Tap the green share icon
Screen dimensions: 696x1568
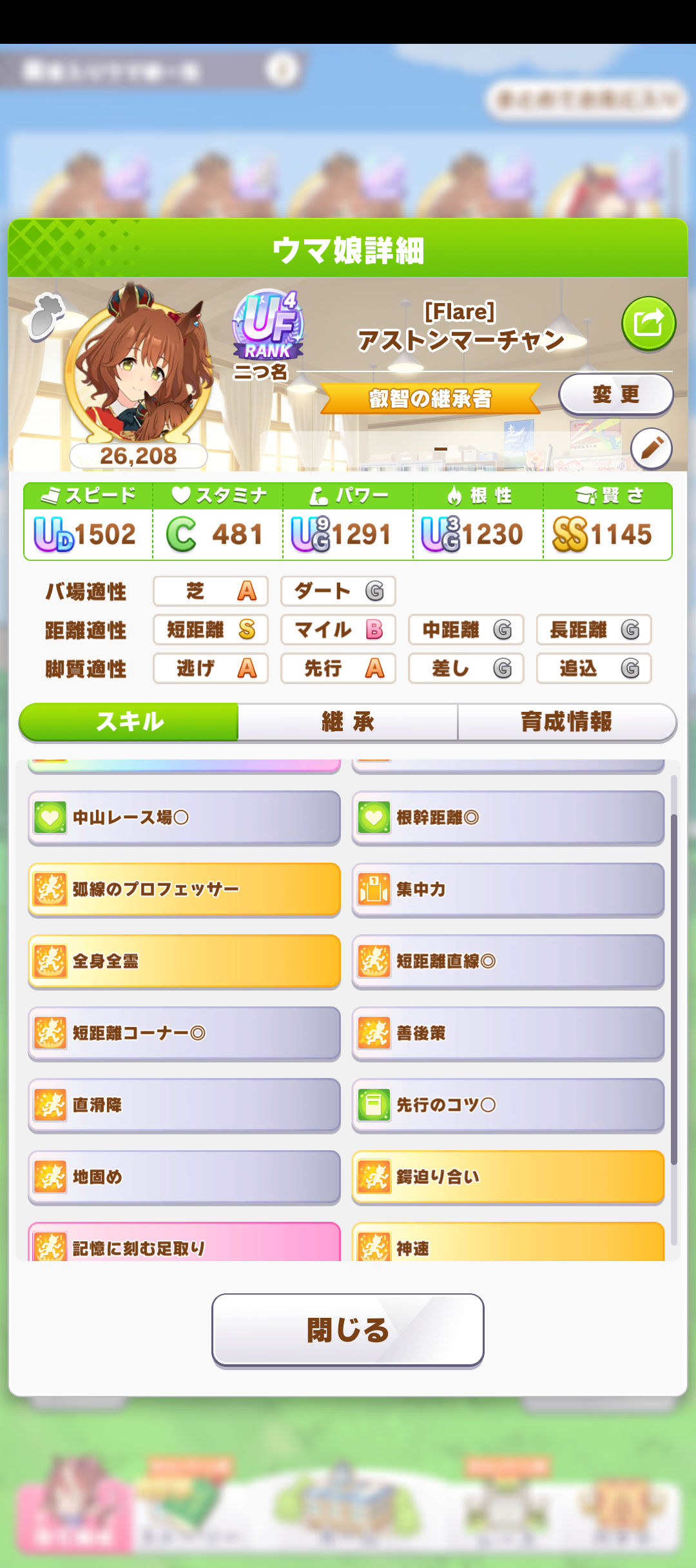tap(648, 323)
